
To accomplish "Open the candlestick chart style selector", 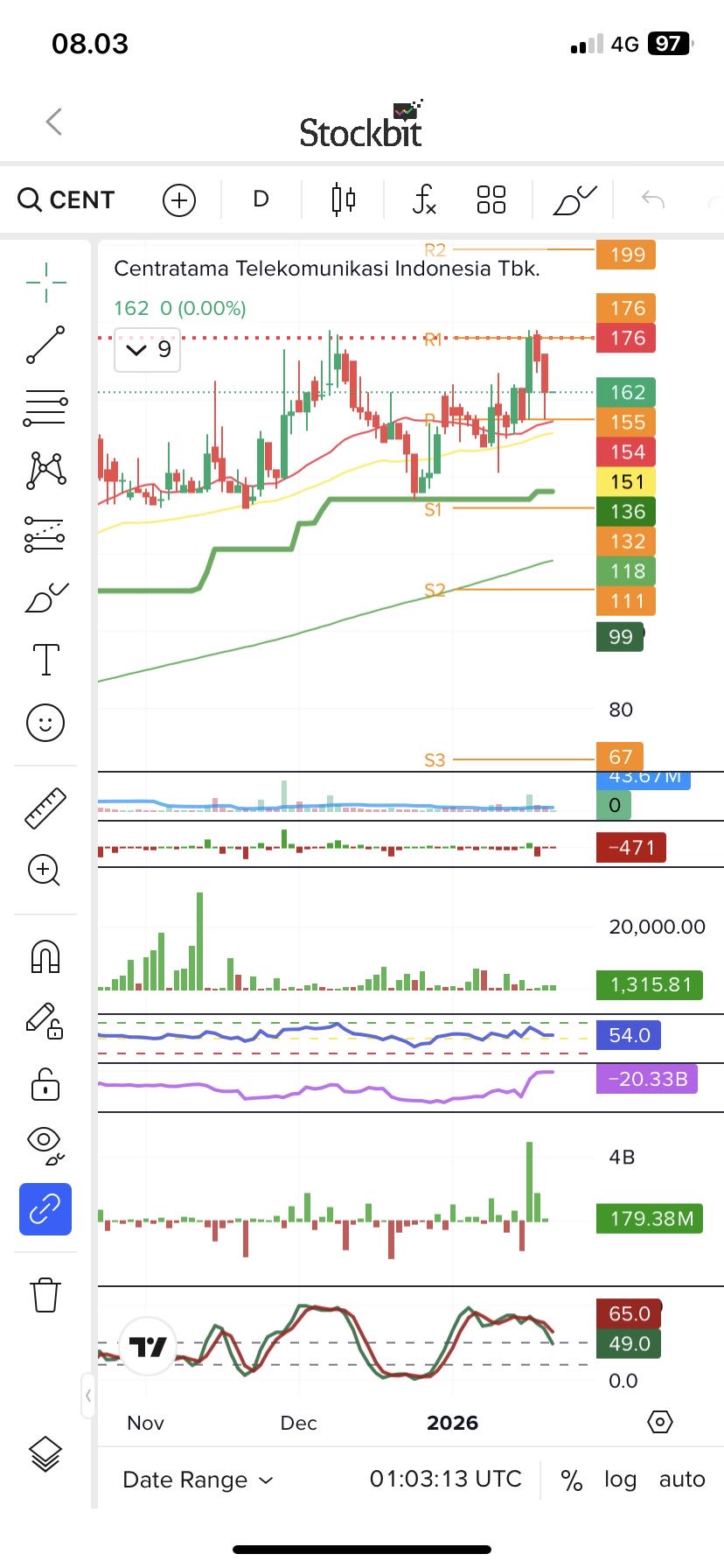I will click(344, 199).
